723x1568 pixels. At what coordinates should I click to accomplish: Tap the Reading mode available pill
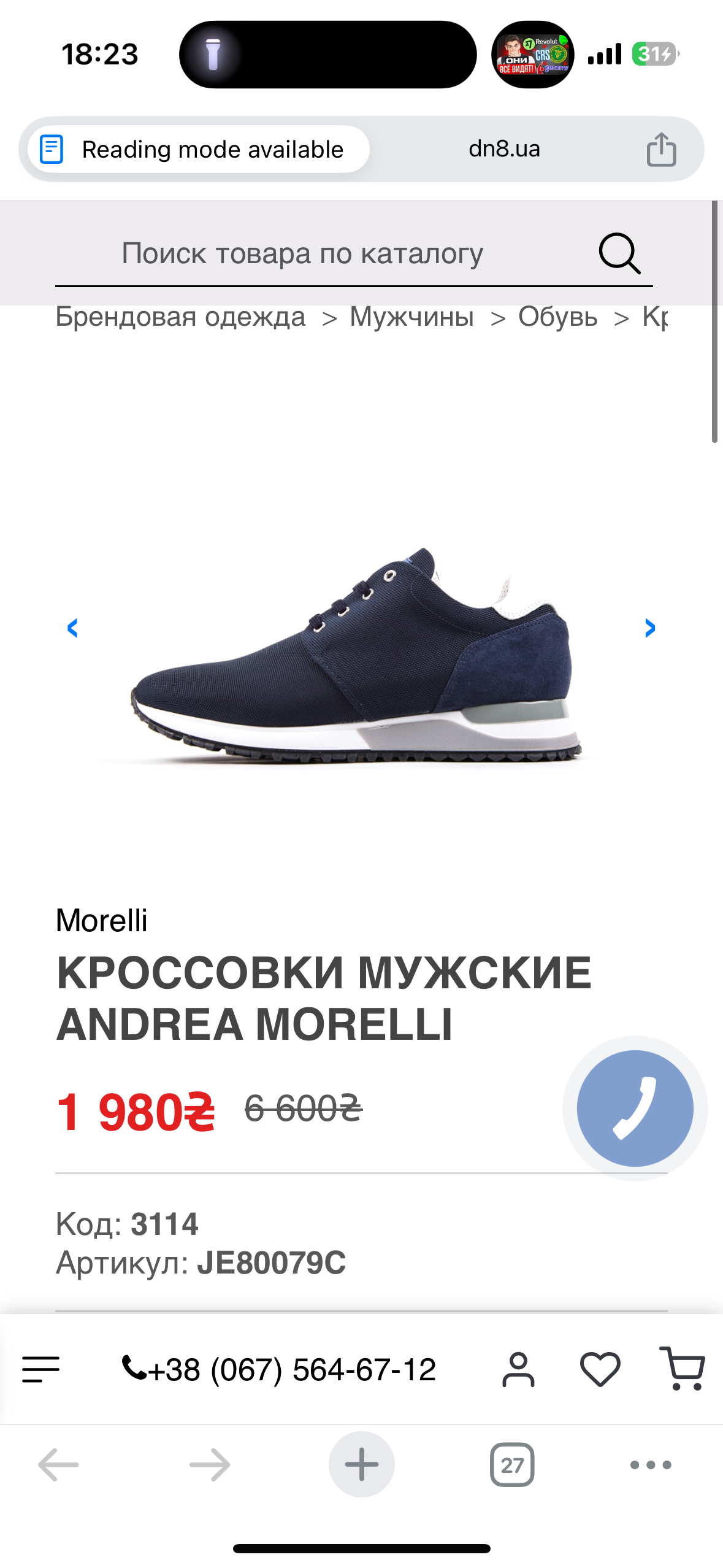(x=199, y=149)
